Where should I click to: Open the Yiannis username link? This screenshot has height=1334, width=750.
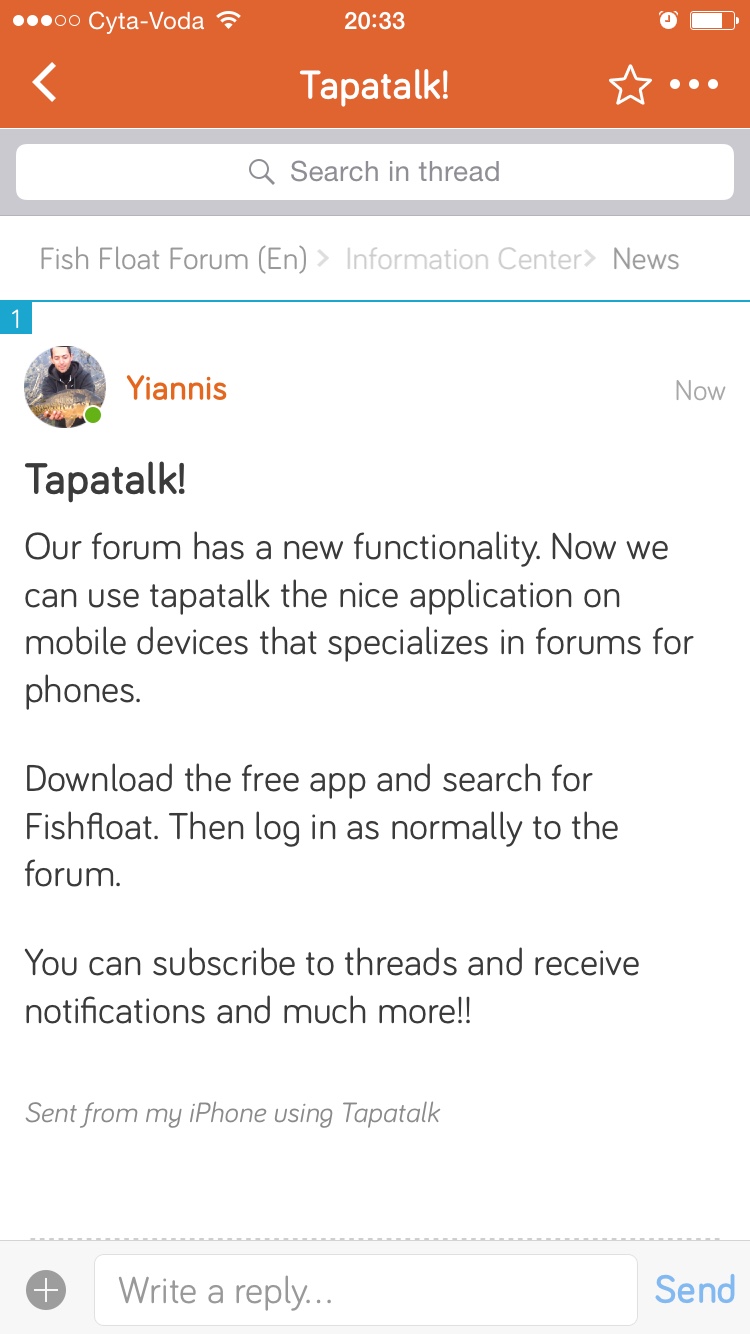coord(177,388)
